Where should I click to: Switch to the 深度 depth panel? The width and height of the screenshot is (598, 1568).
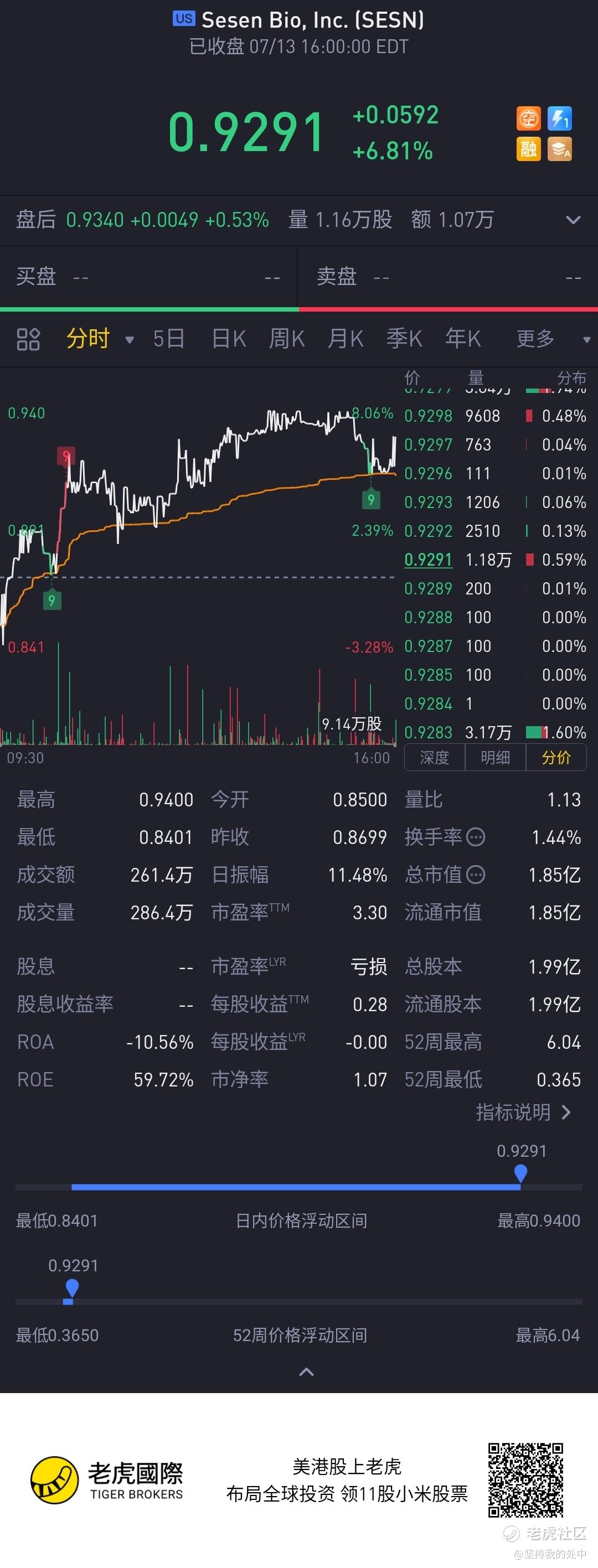click(x=434, y=757)
